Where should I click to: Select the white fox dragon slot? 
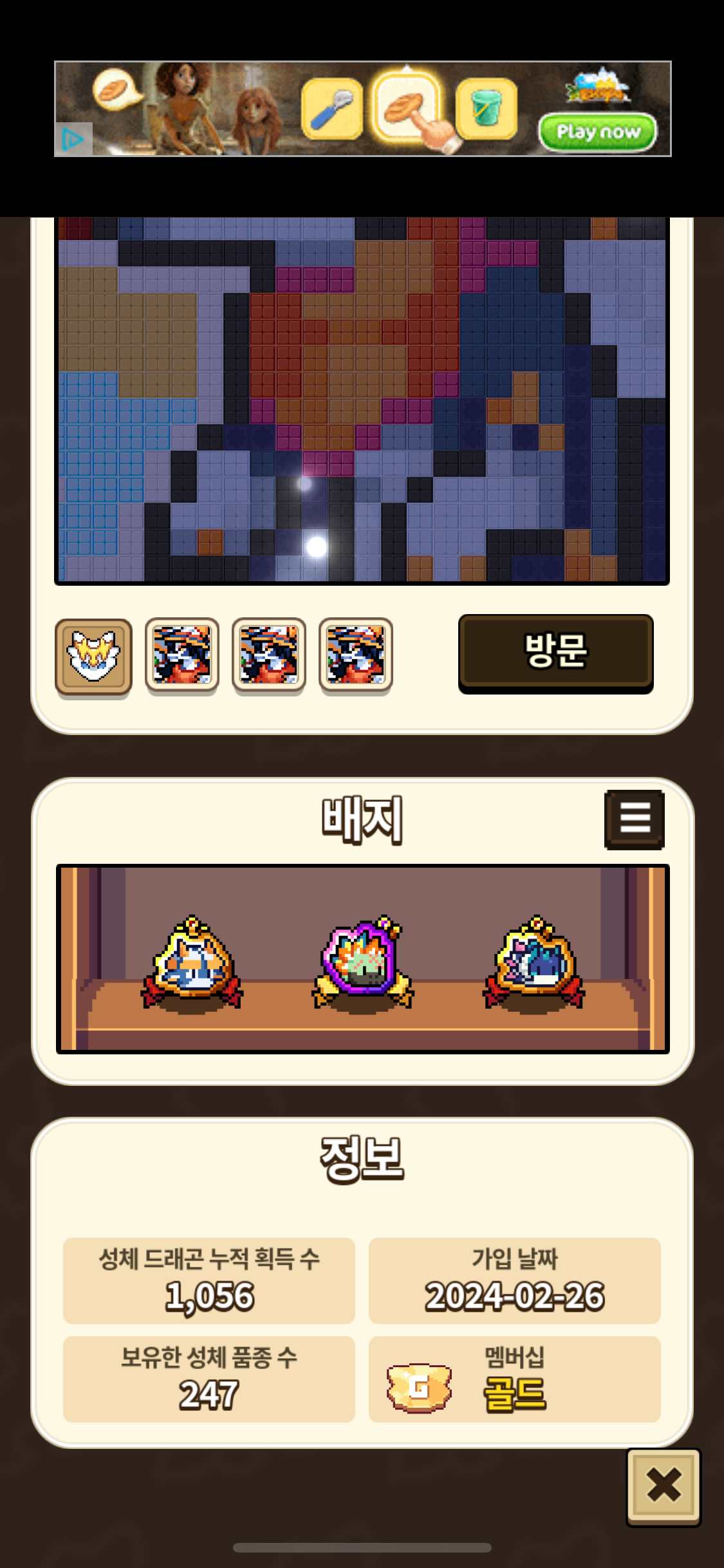tap(94, 657)
